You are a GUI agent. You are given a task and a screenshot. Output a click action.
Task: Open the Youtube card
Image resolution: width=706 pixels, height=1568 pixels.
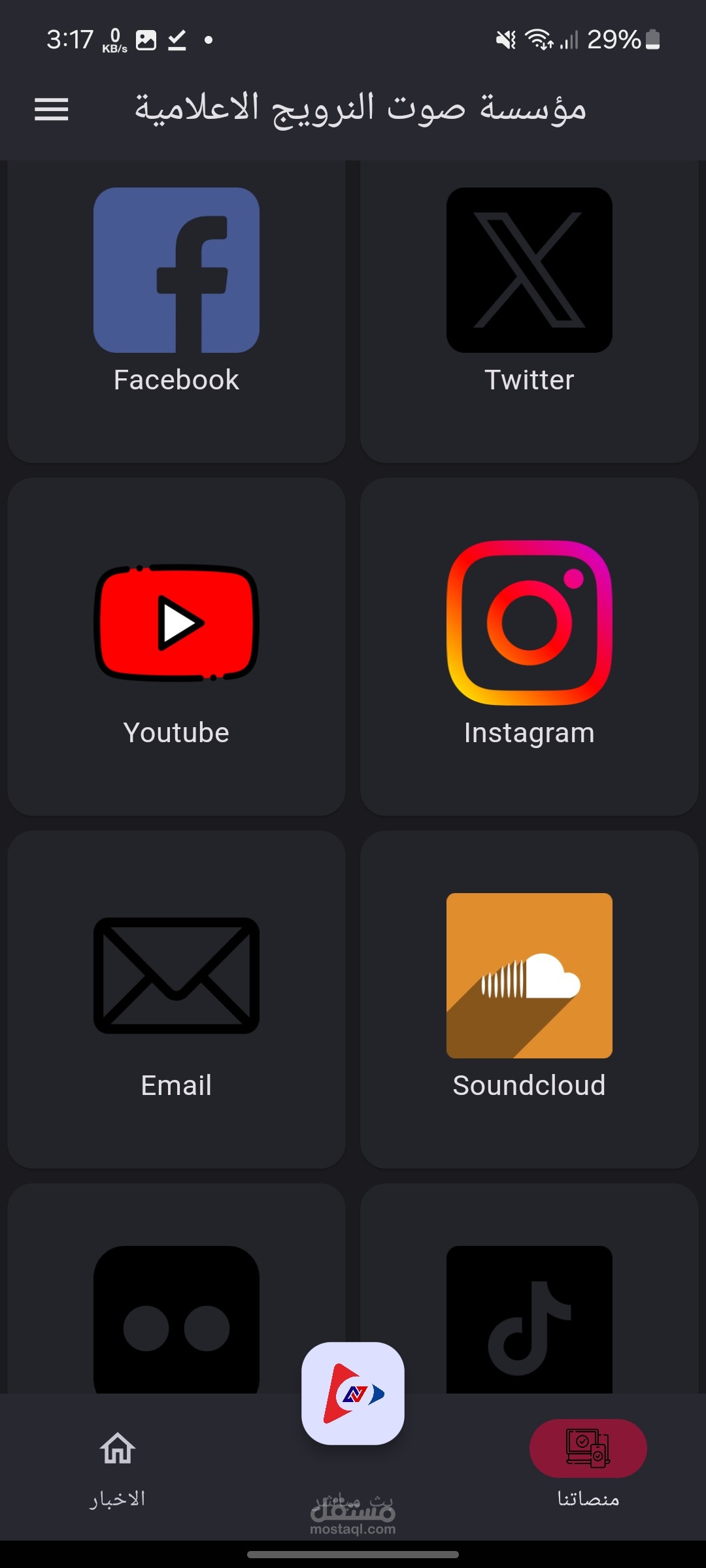coord(176,647)
